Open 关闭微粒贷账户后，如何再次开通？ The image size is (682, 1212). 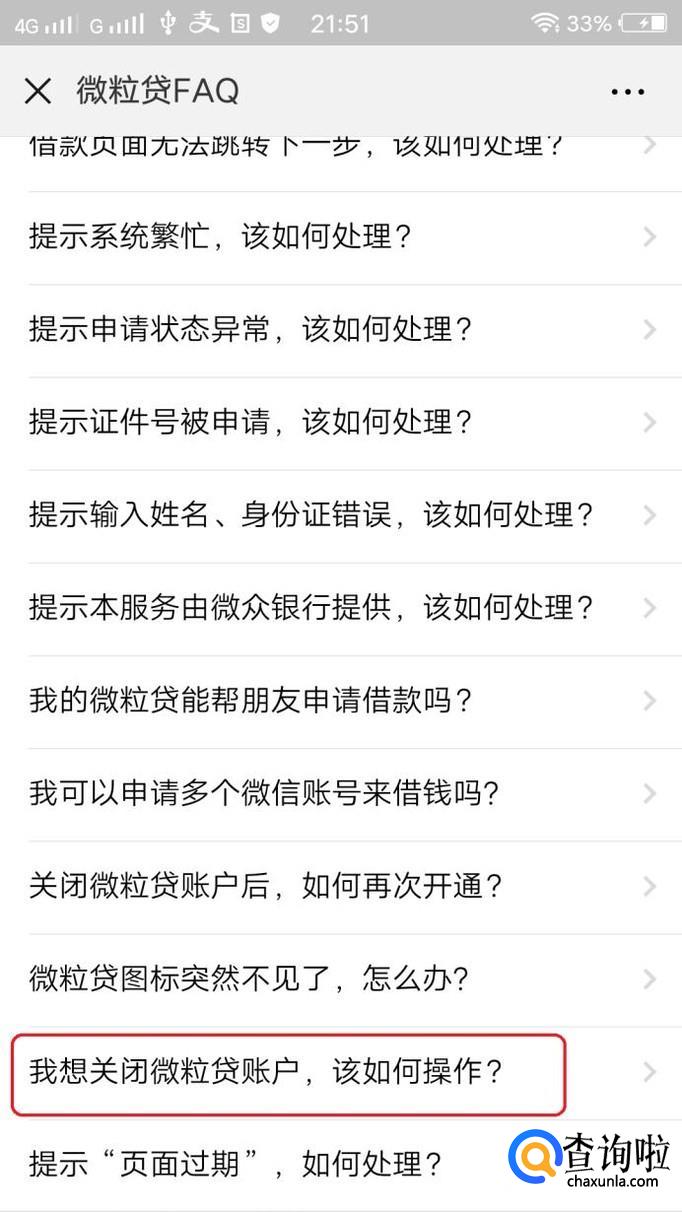266,886
